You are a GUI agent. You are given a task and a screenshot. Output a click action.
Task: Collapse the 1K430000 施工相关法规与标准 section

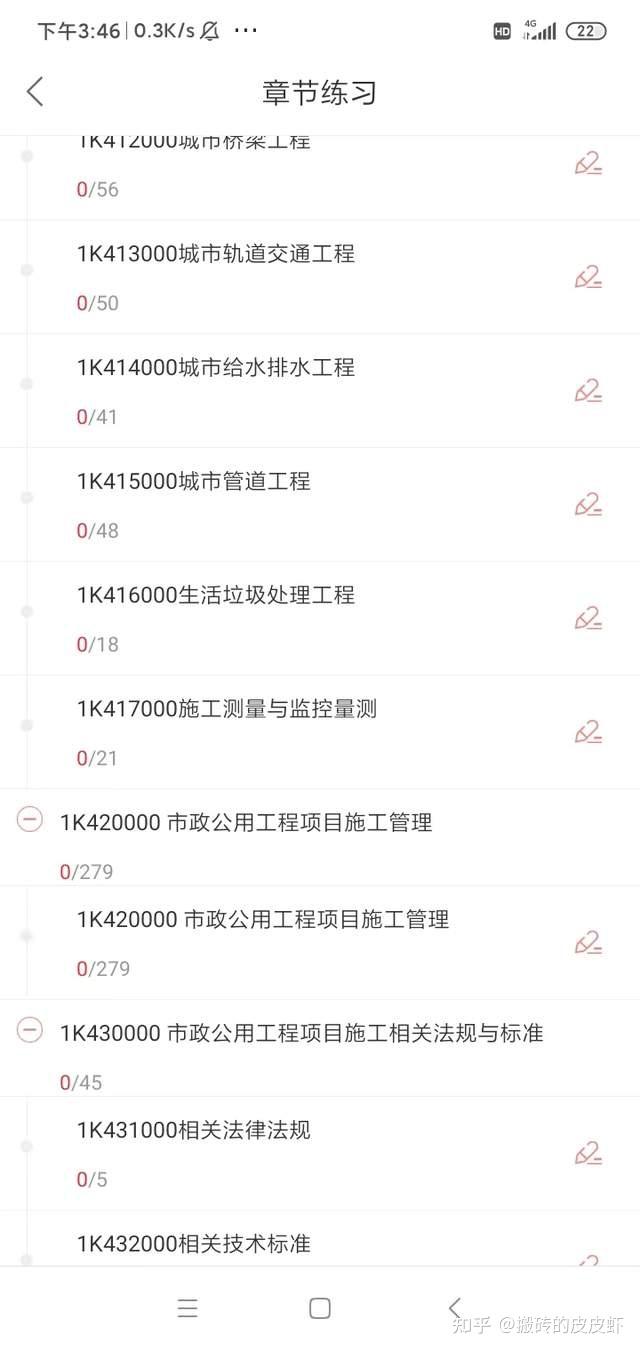30,1031
